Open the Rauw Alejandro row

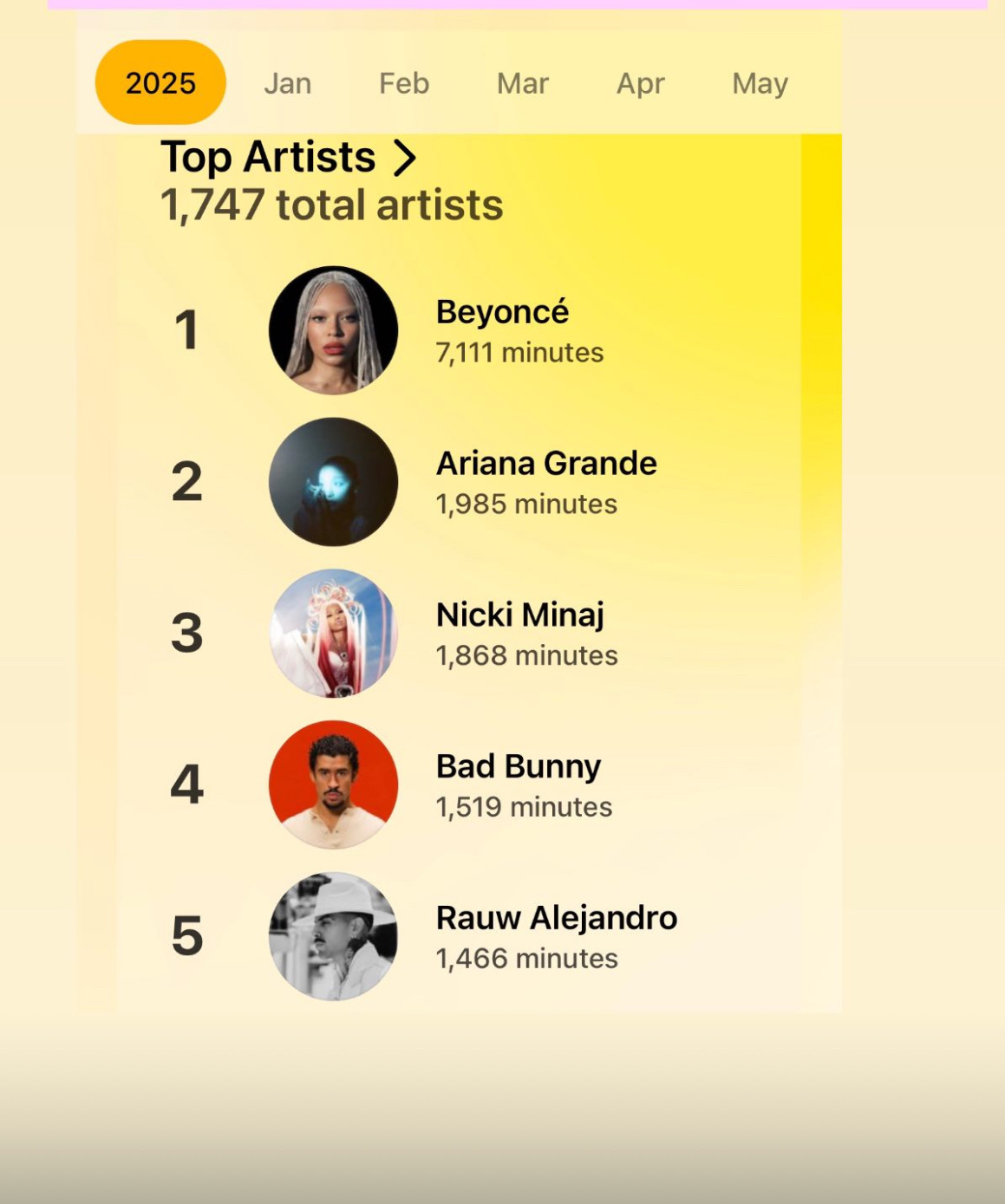pos(459,936)
